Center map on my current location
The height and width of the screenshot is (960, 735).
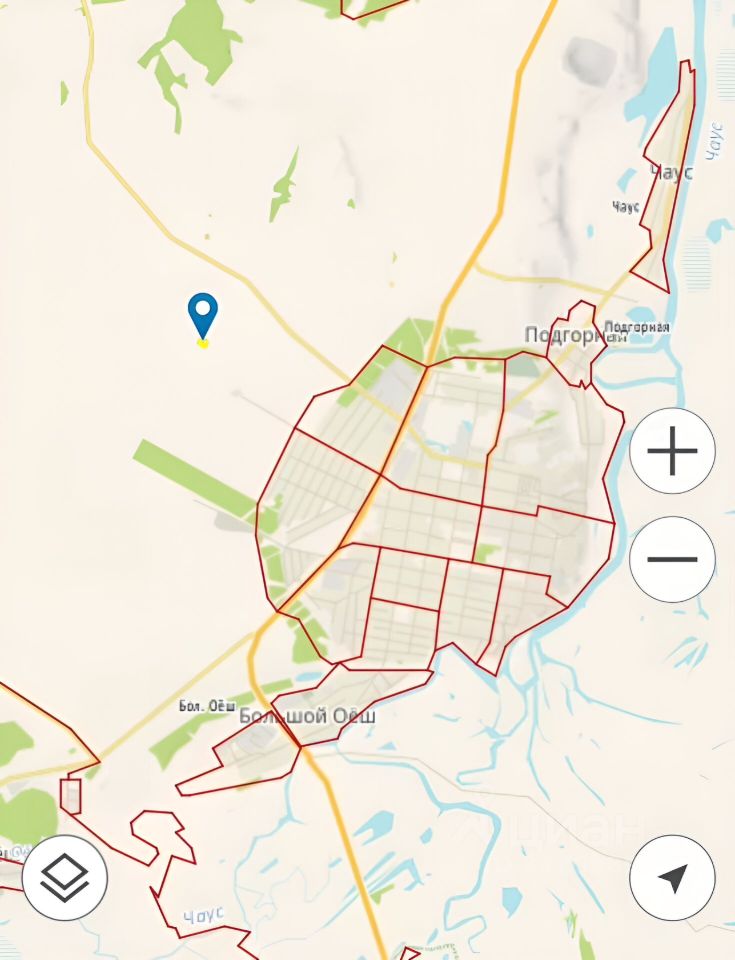672,878
